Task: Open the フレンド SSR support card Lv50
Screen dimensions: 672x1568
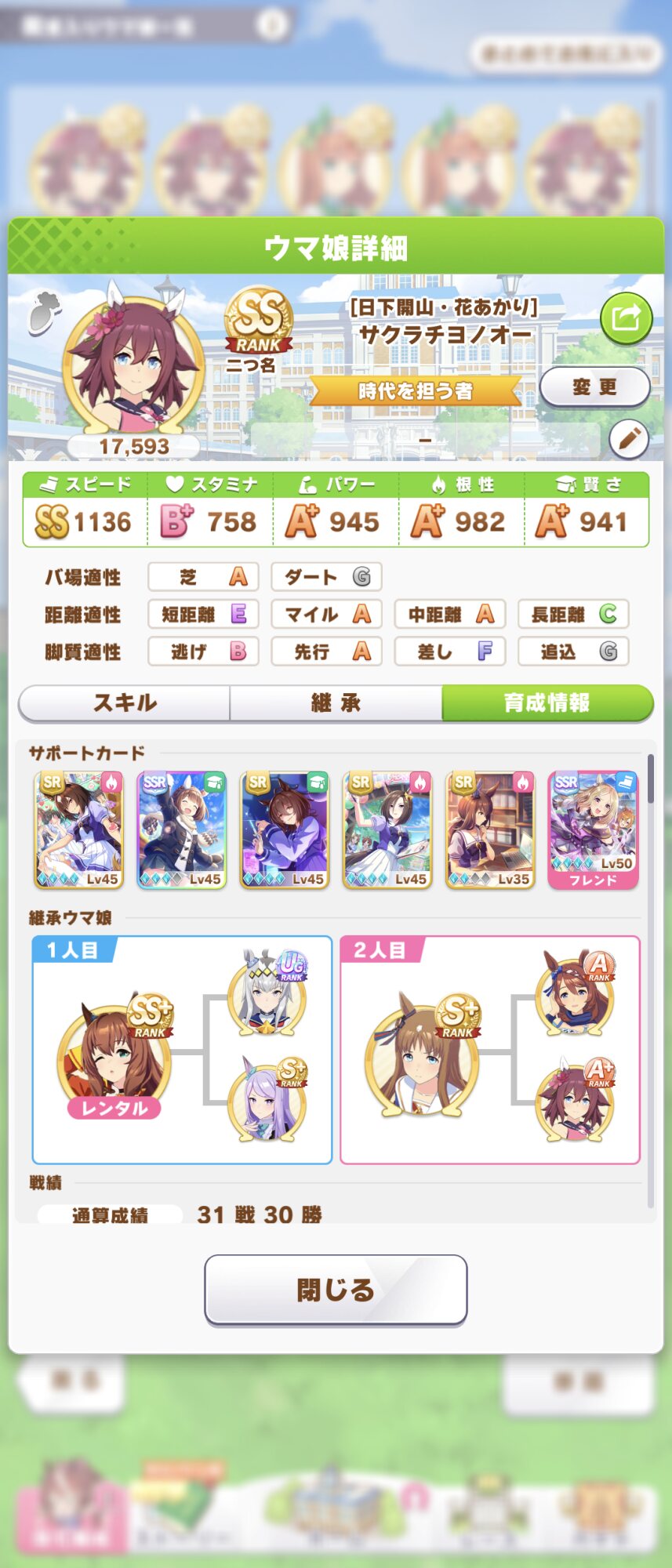Action: [593, 829]
